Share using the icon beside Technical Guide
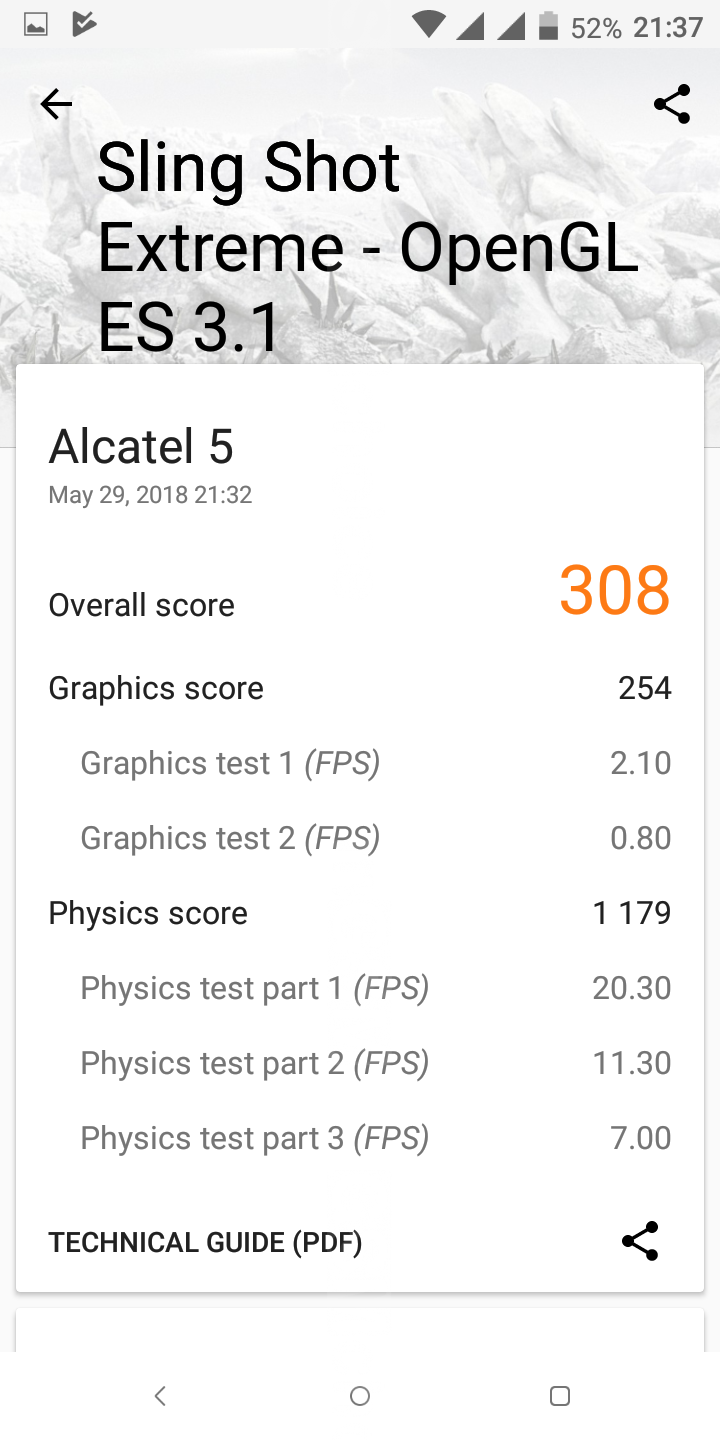 coord(640,1241)
